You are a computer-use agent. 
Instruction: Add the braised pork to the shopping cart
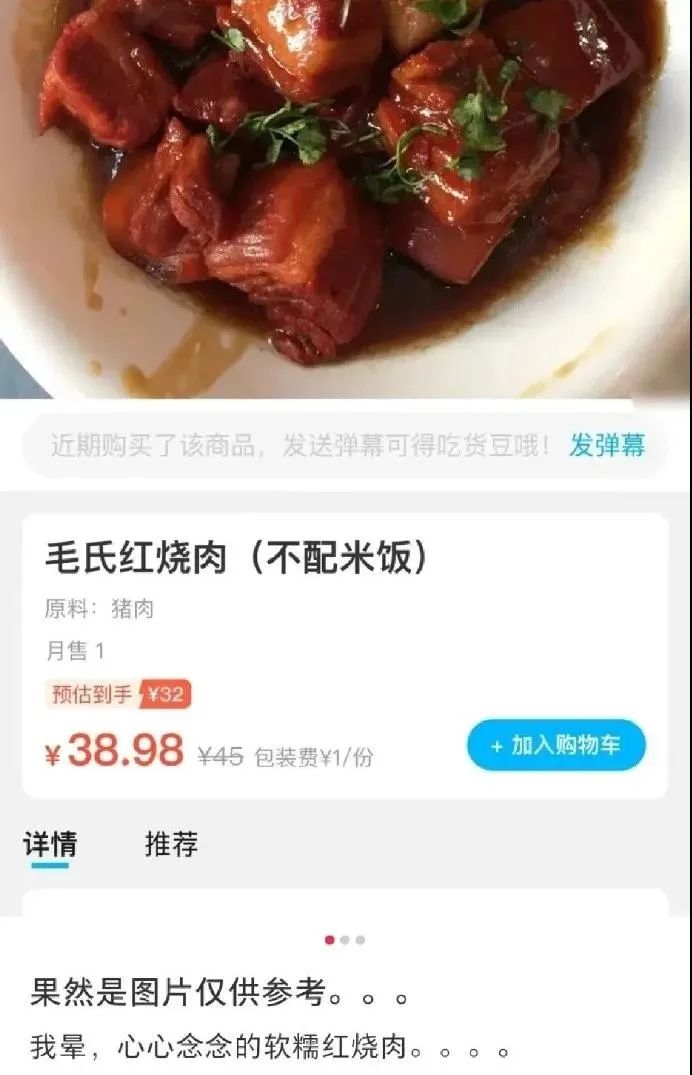click(556, 746)
